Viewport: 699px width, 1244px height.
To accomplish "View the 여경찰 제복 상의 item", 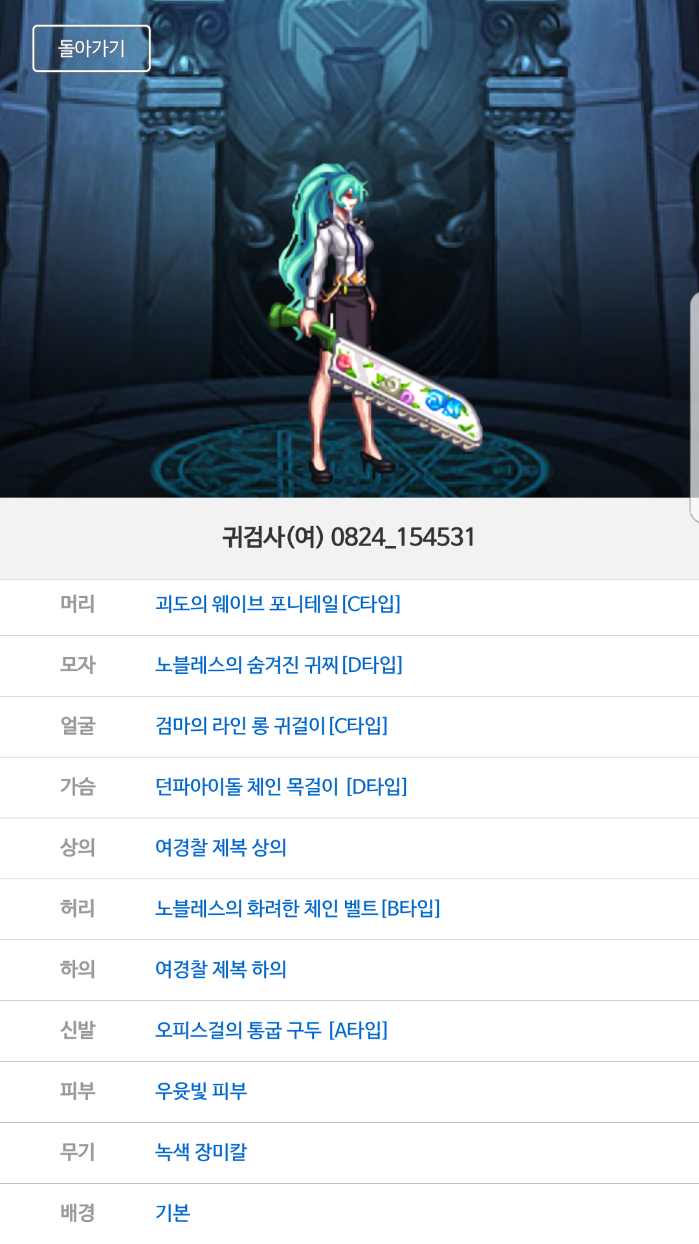I will pyautogui.click(x=220, y=848).
